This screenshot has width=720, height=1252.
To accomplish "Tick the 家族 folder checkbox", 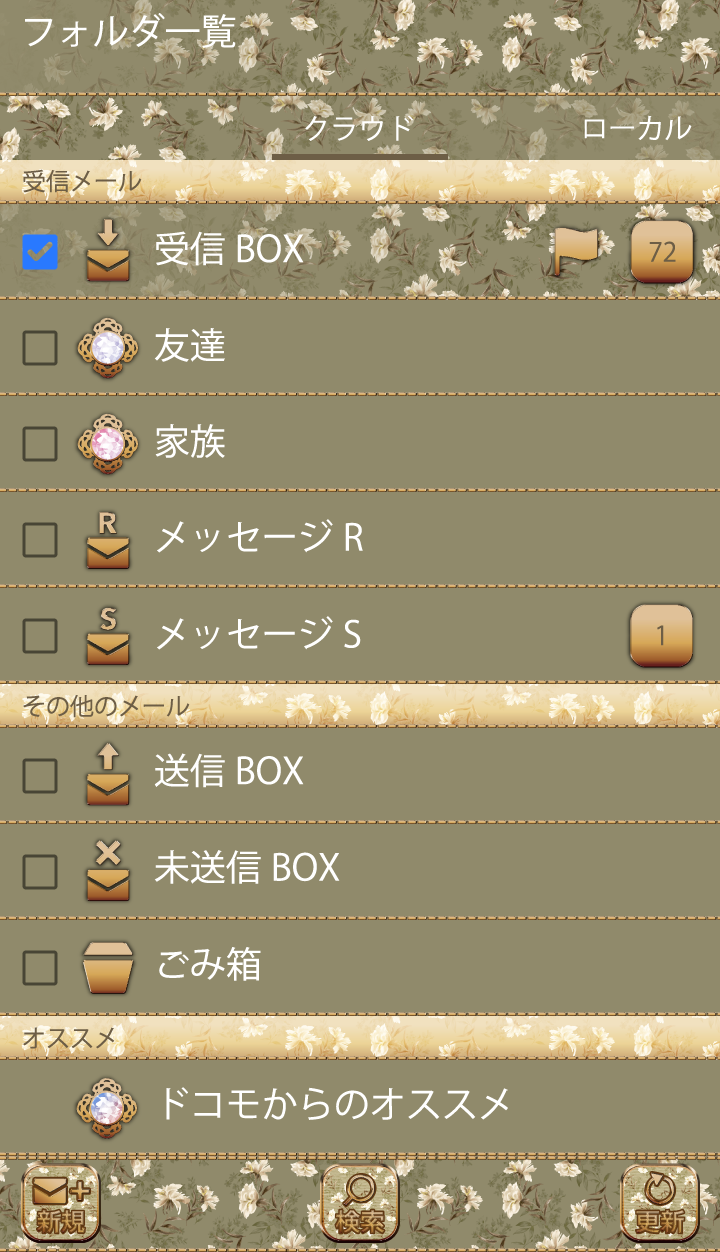I will tap(40, 443).
